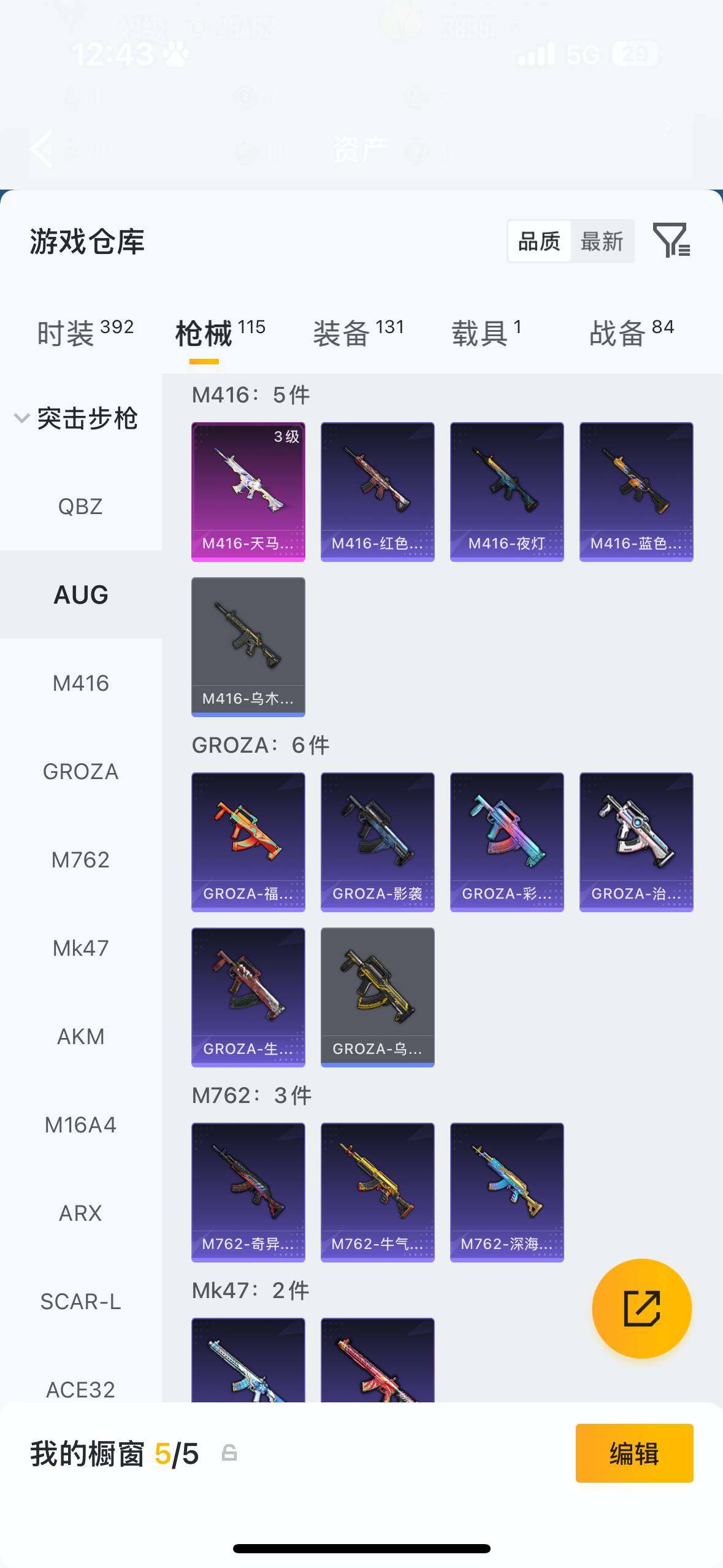This screenshot has height=1568, width=723.
Task: Open the GROZA-影袭 skin tile
Action: [x=377, y=842]
